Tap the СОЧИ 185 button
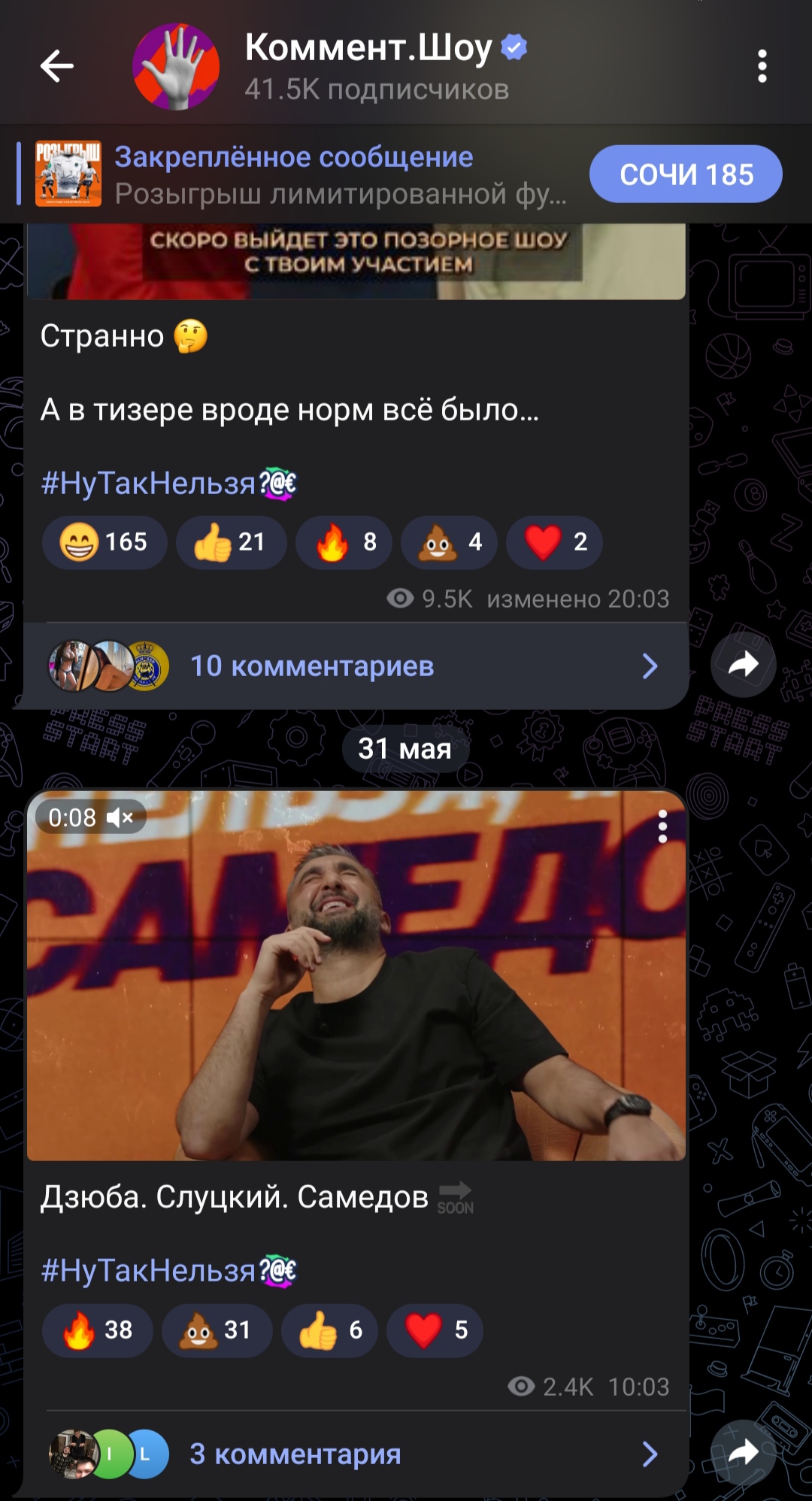This screenshot has width=812, height=1501. pyautogui.click(x=686, y=174)
